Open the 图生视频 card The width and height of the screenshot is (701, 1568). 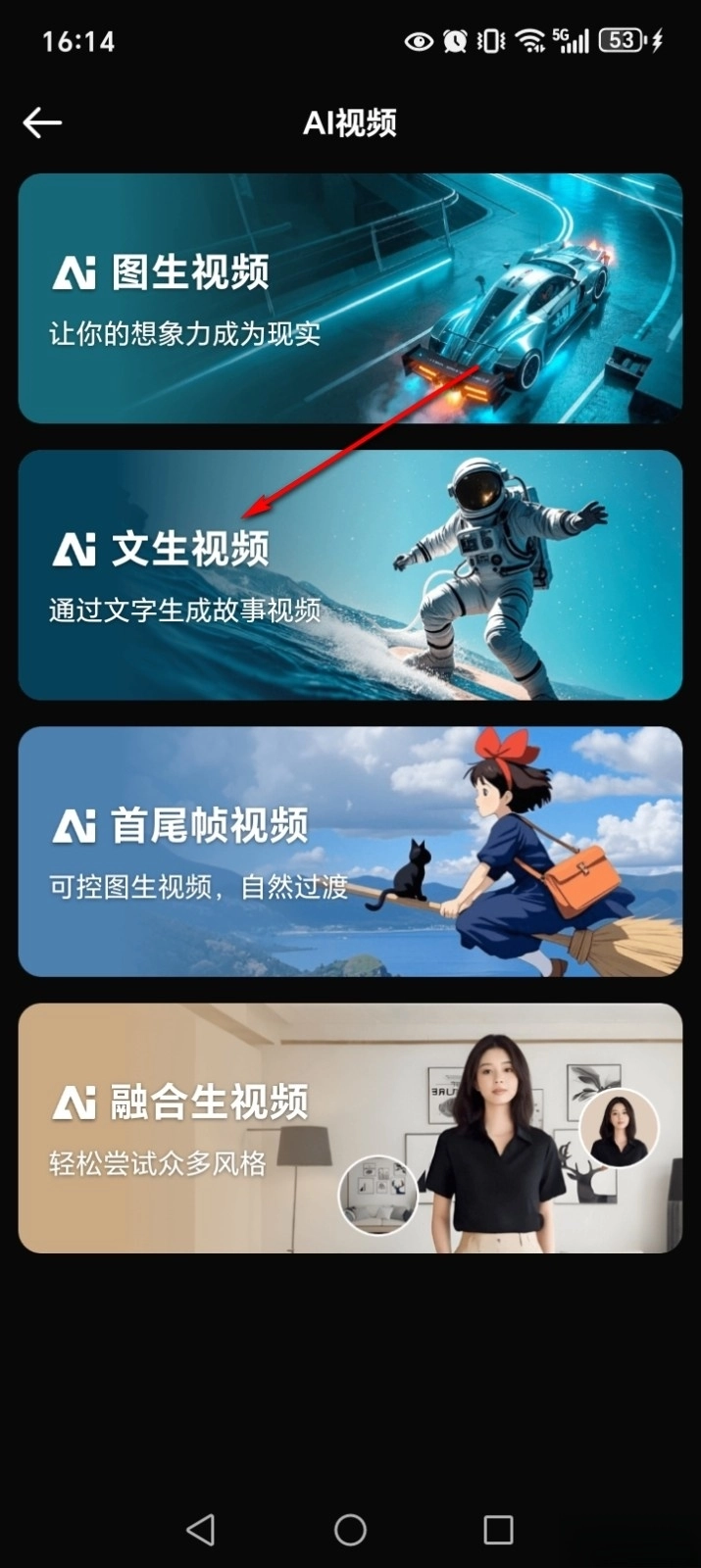(x=350, y=298)
